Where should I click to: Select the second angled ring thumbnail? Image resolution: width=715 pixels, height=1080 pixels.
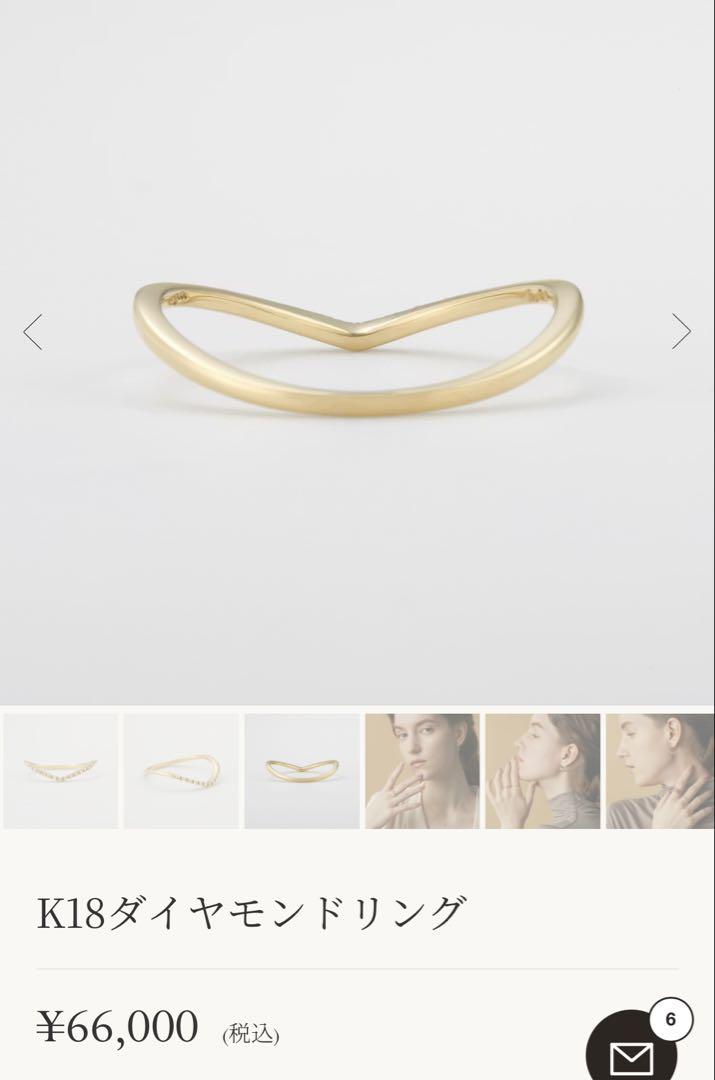coord(181,771)
